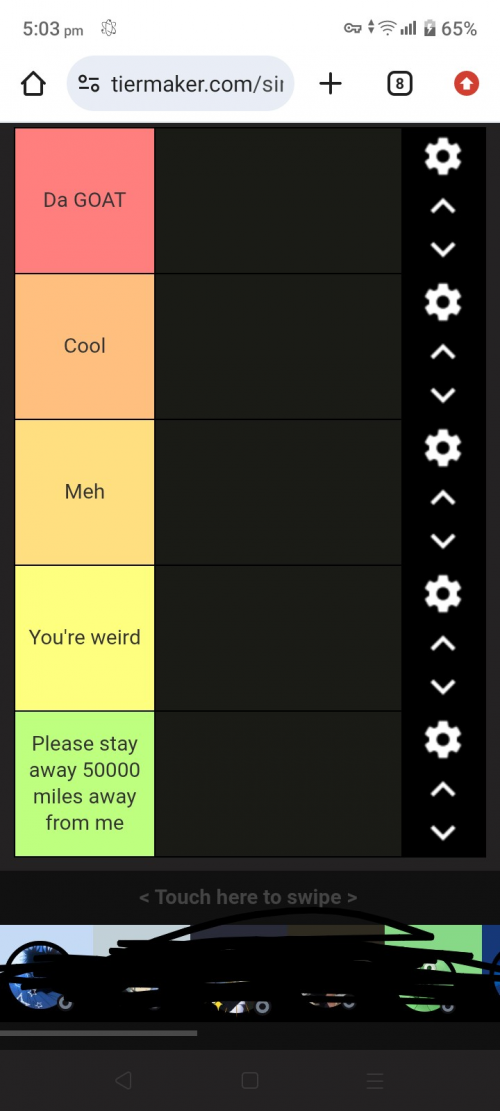Tap the system back button
500x1111 pixels.
pos(123,1080)
